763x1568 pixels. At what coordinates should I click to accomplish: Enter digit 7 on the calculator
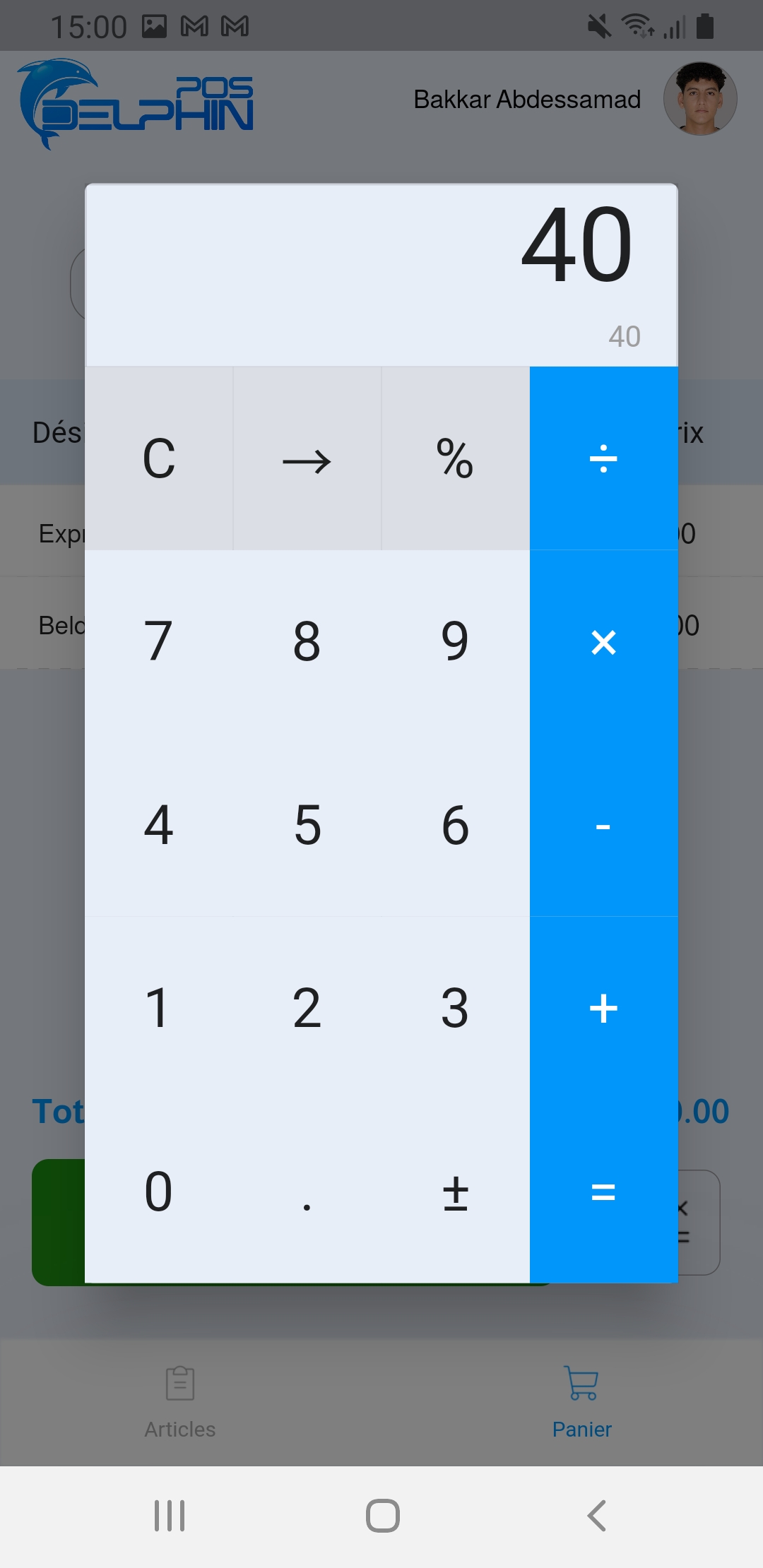click(159, 642)
